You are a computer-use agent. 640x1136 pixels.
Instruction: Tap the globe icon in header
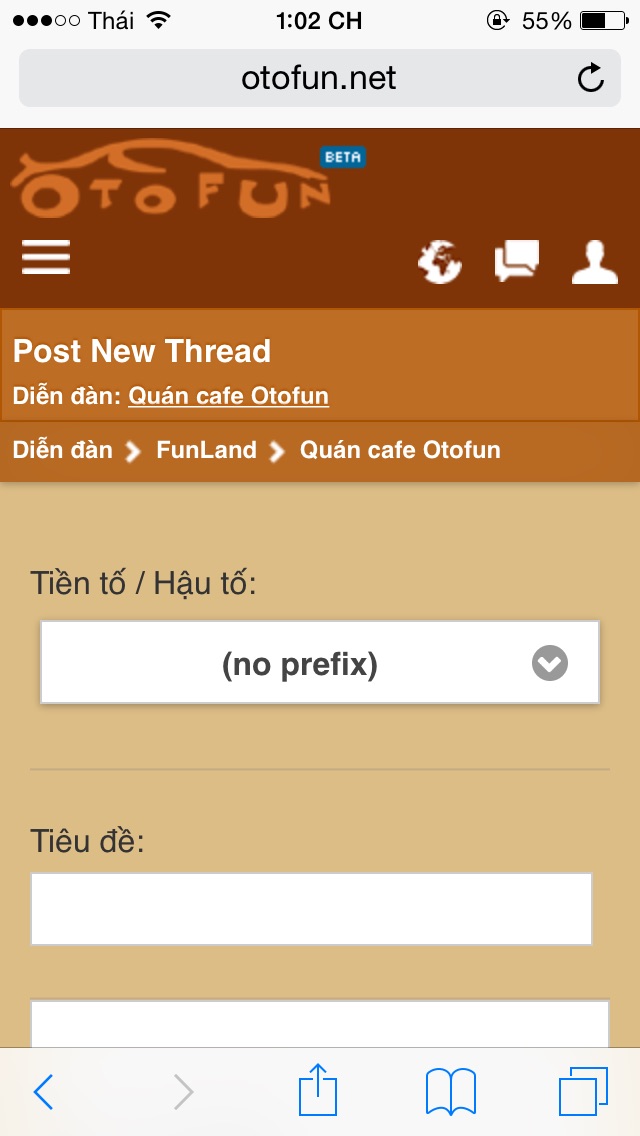(440, 262)
